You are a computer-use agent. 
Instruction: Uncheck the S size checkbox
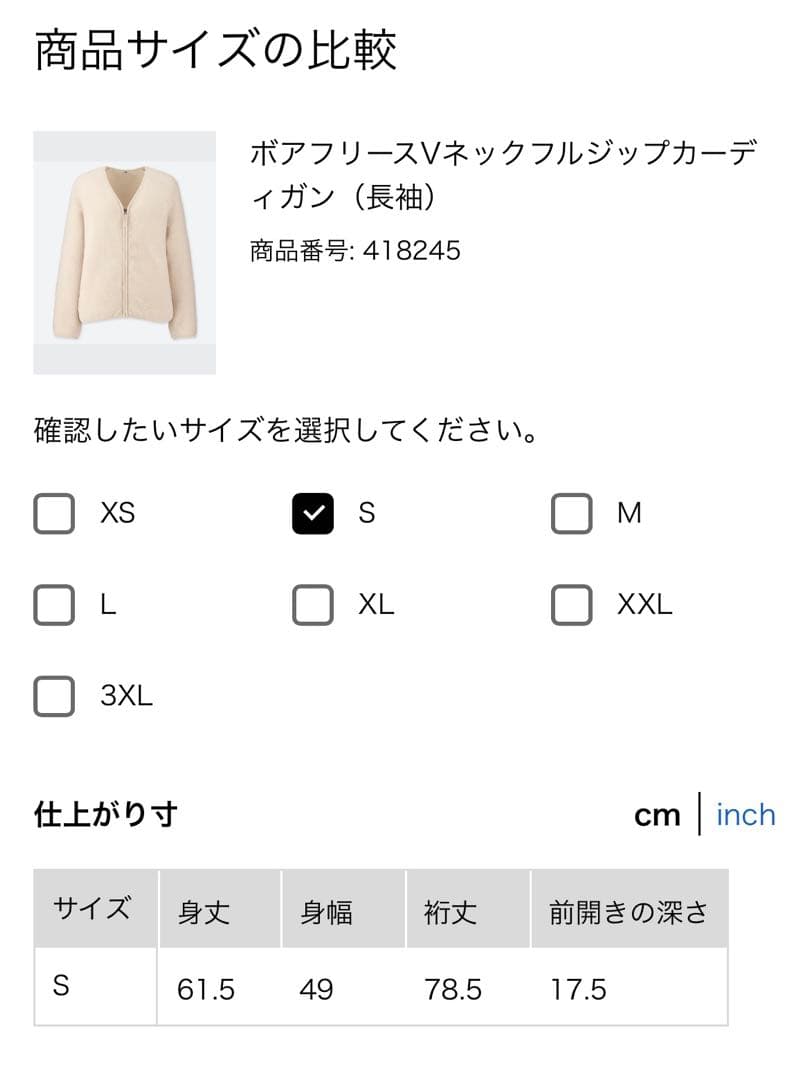point(313,514)
